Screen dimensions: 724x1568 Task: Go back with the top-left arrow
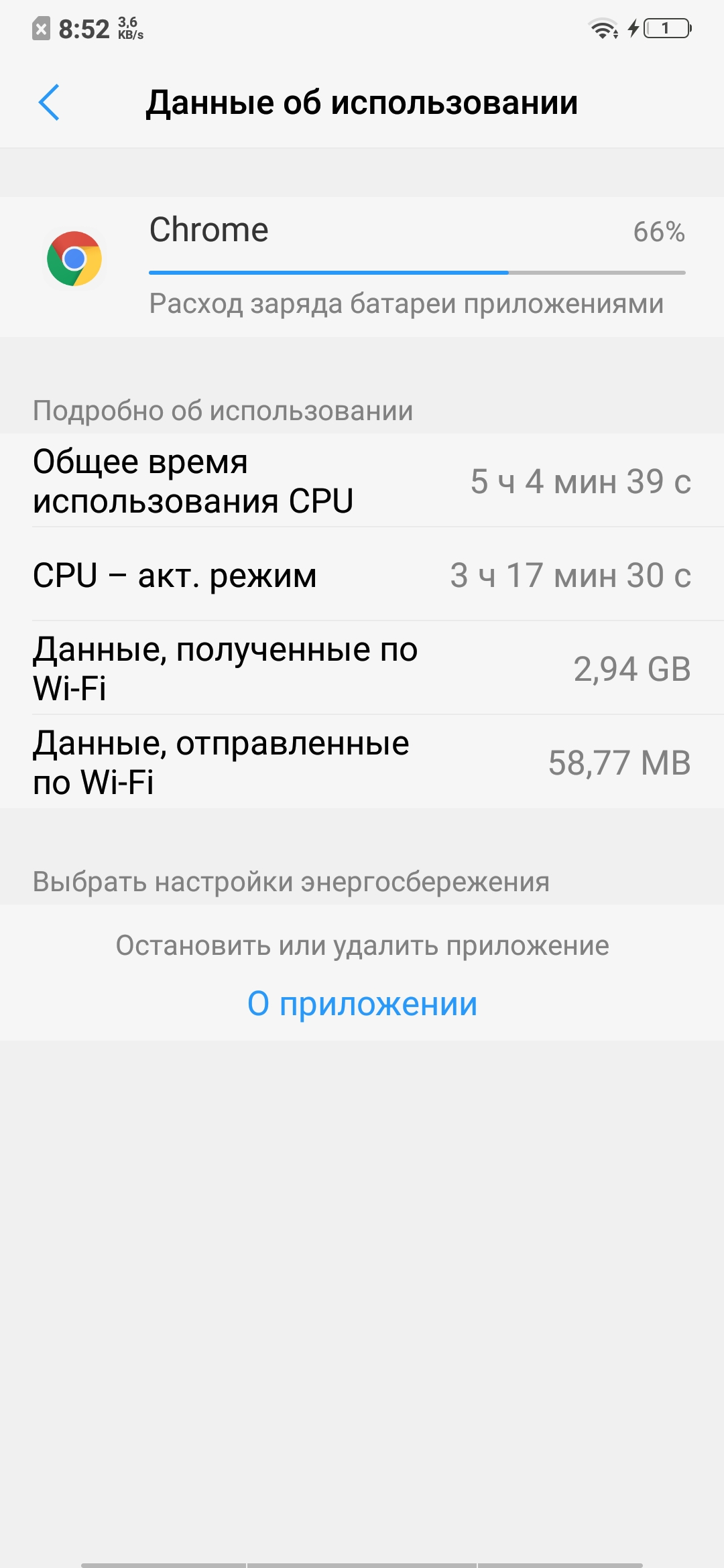coord(49,103)
